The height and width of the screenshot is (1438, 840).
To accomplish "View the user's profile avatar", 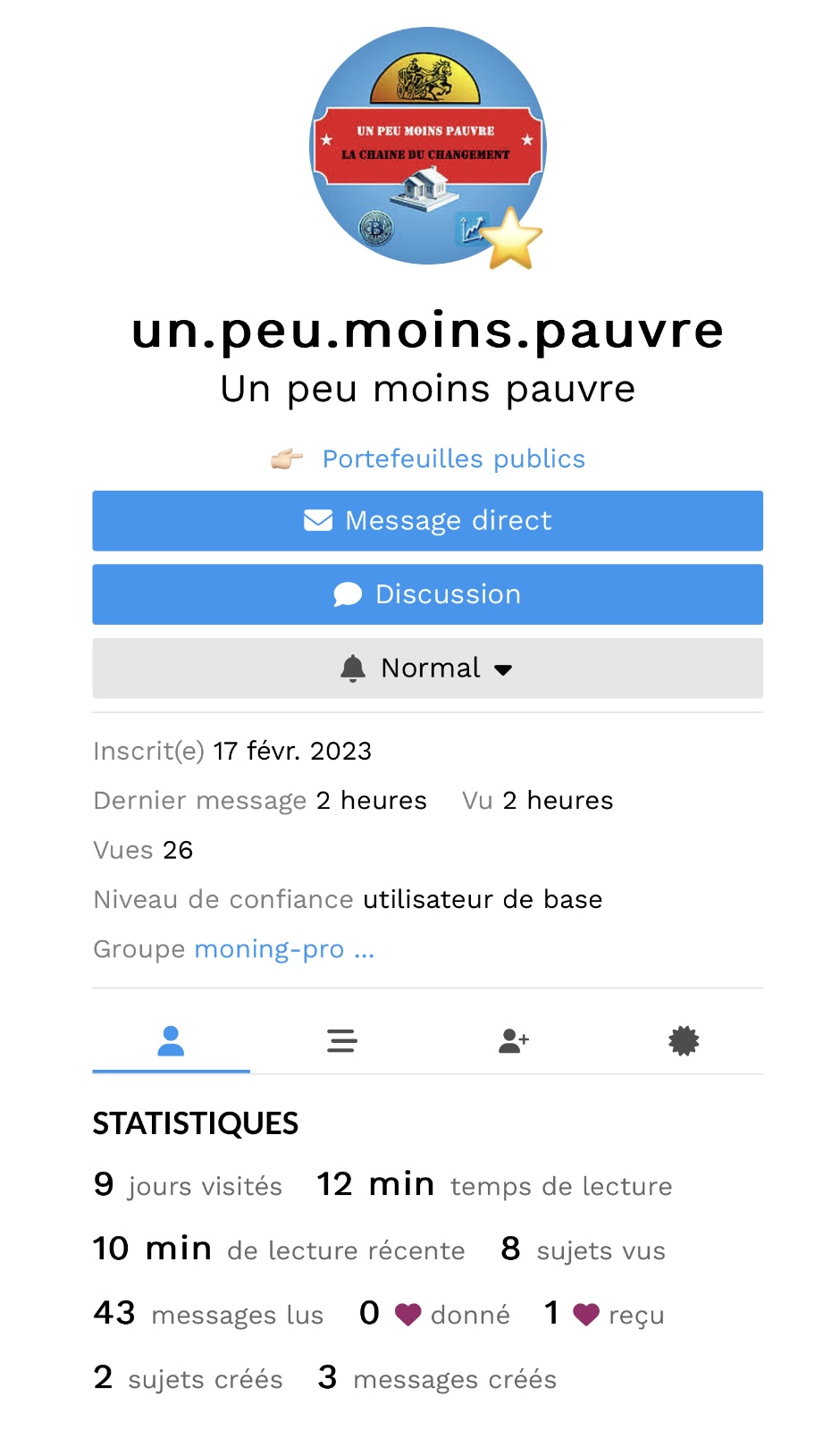I will pos(427,147).
